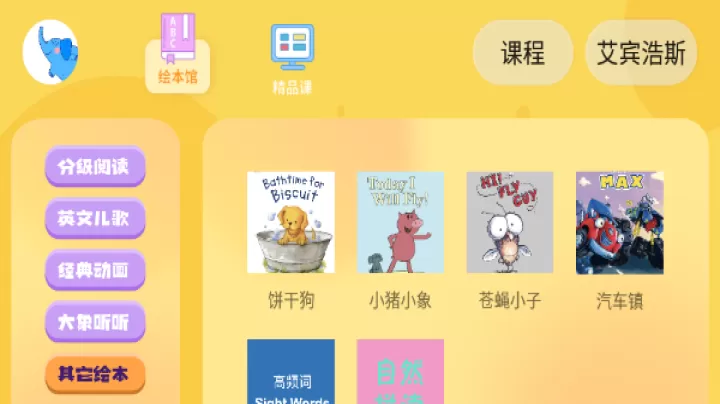Open the 课程 button
The height and width of the screenshot is (404, 720).
point(522,53)
